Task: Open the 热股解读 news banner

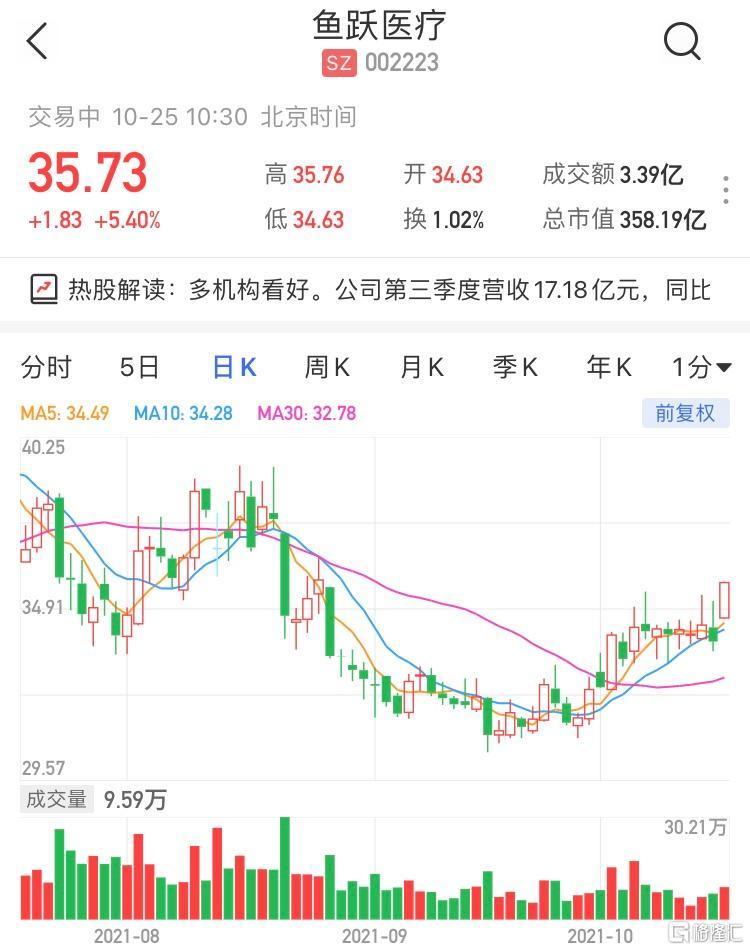Action: 375,291
